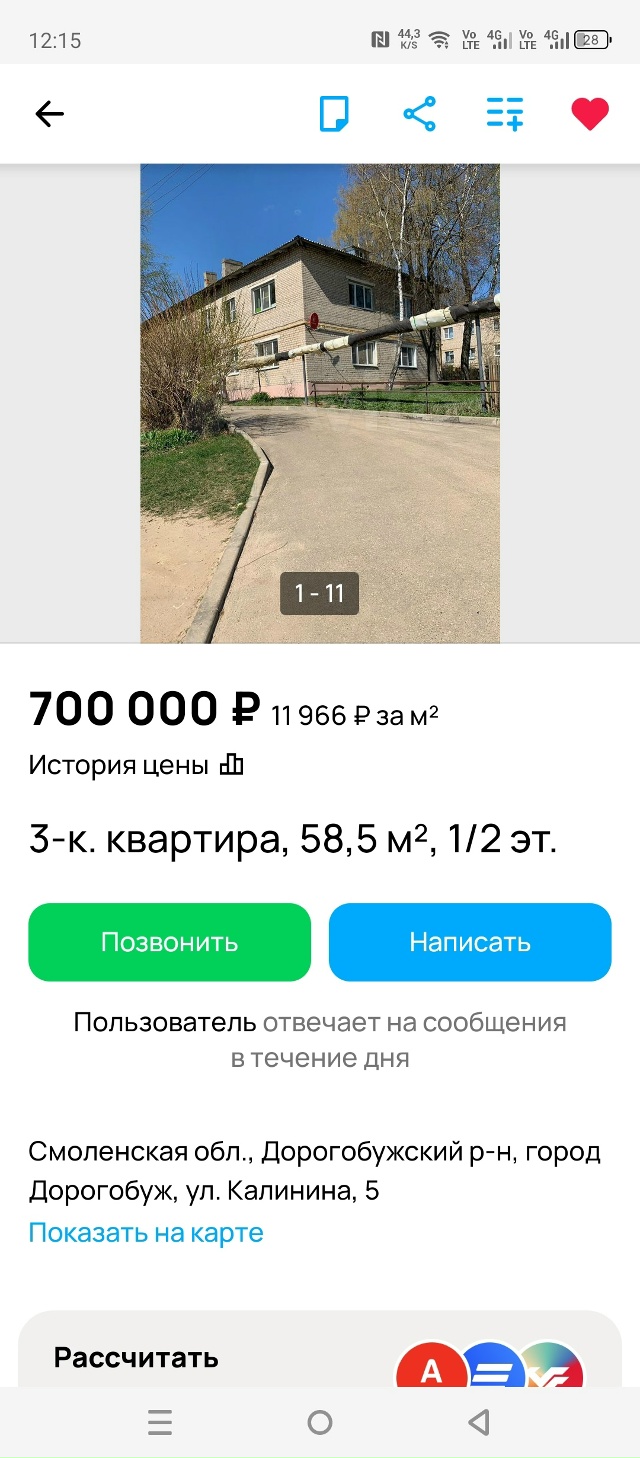Go to the home screen
This screenshot has width=640, height=1458.
[x=320, y=1422]
